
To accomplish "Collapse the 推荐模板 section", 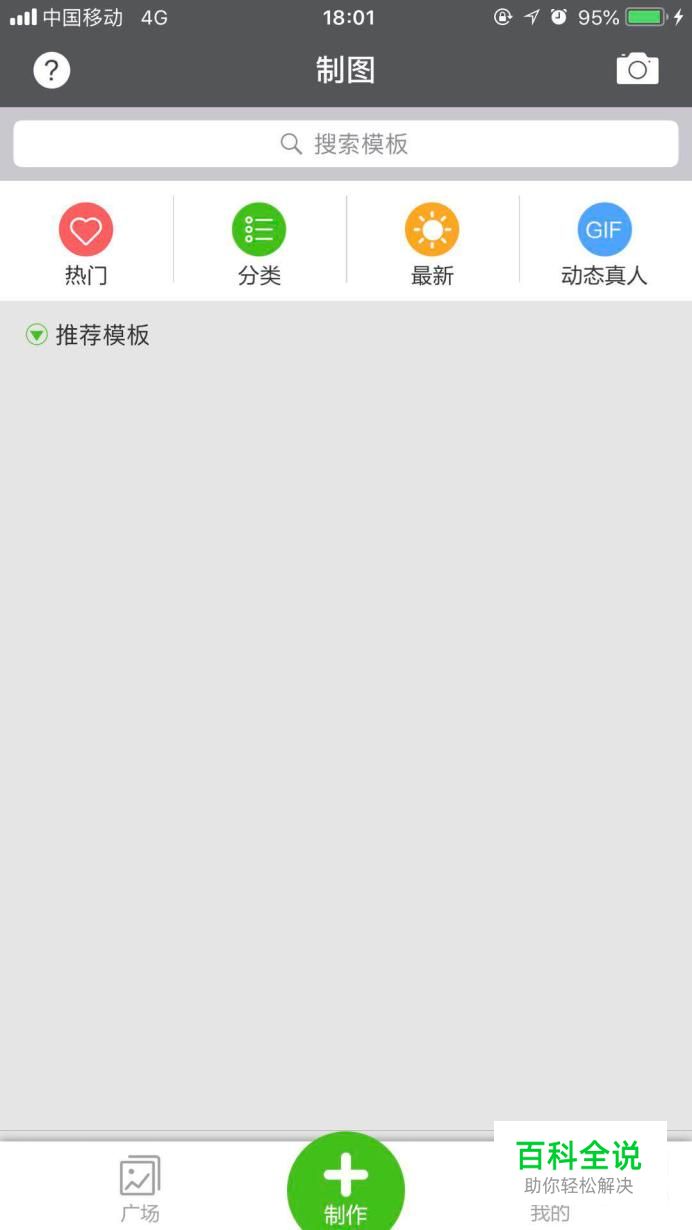I will coord(37,335).
